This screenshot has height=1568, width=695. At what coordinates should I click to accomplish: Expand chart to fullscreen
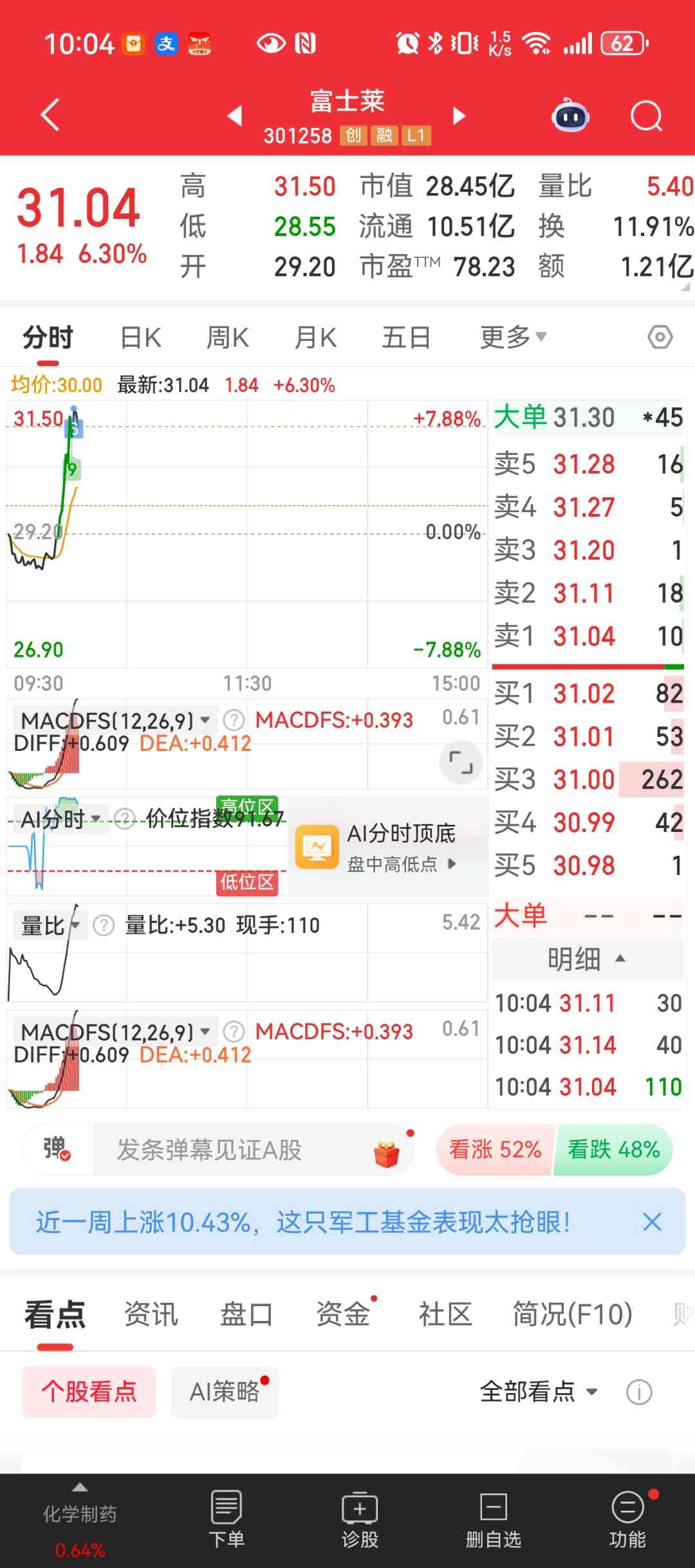coord(461,762)
